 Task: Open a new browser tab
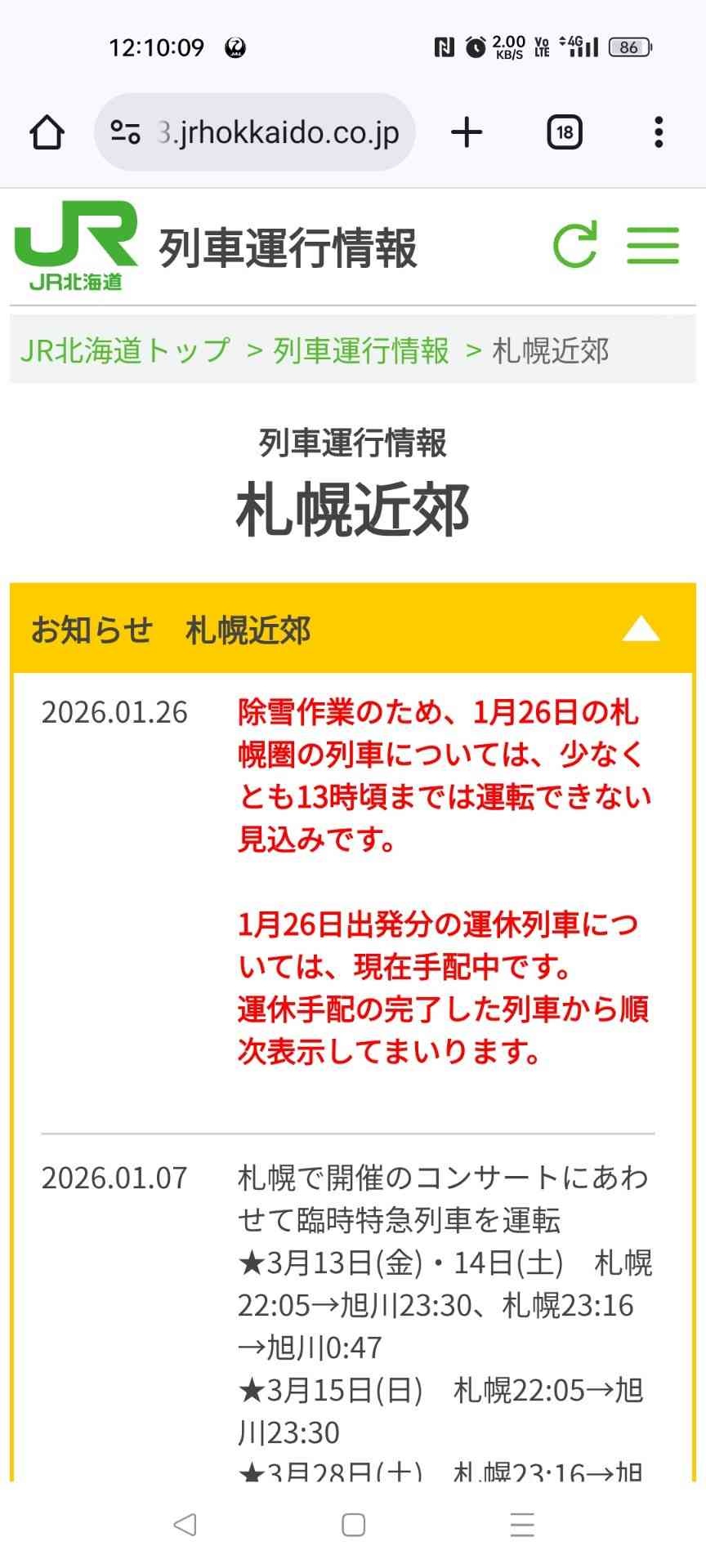click(467, 132)
